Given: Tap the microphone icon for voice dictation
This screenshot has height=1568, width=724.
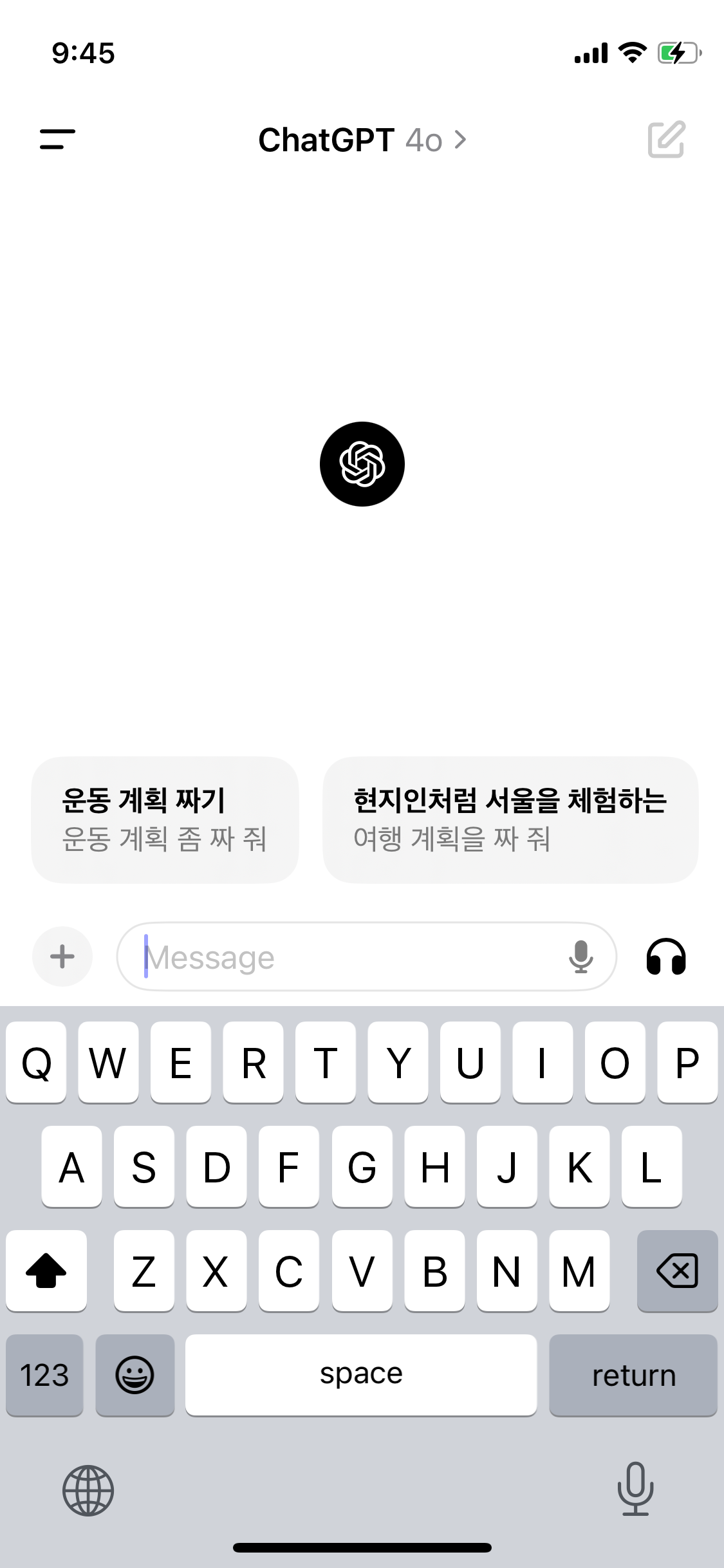Looking at the screenshot, I should point(582,957).
